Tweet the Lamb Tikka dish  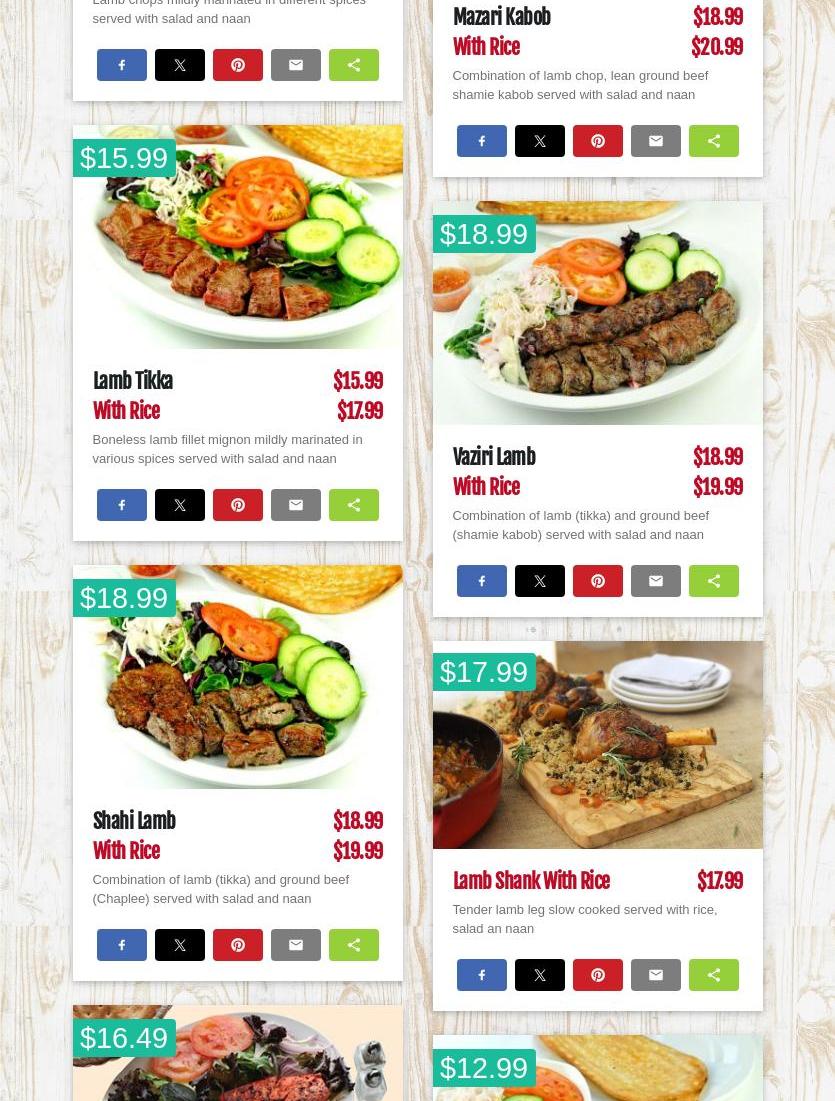[x=180, y=505]
